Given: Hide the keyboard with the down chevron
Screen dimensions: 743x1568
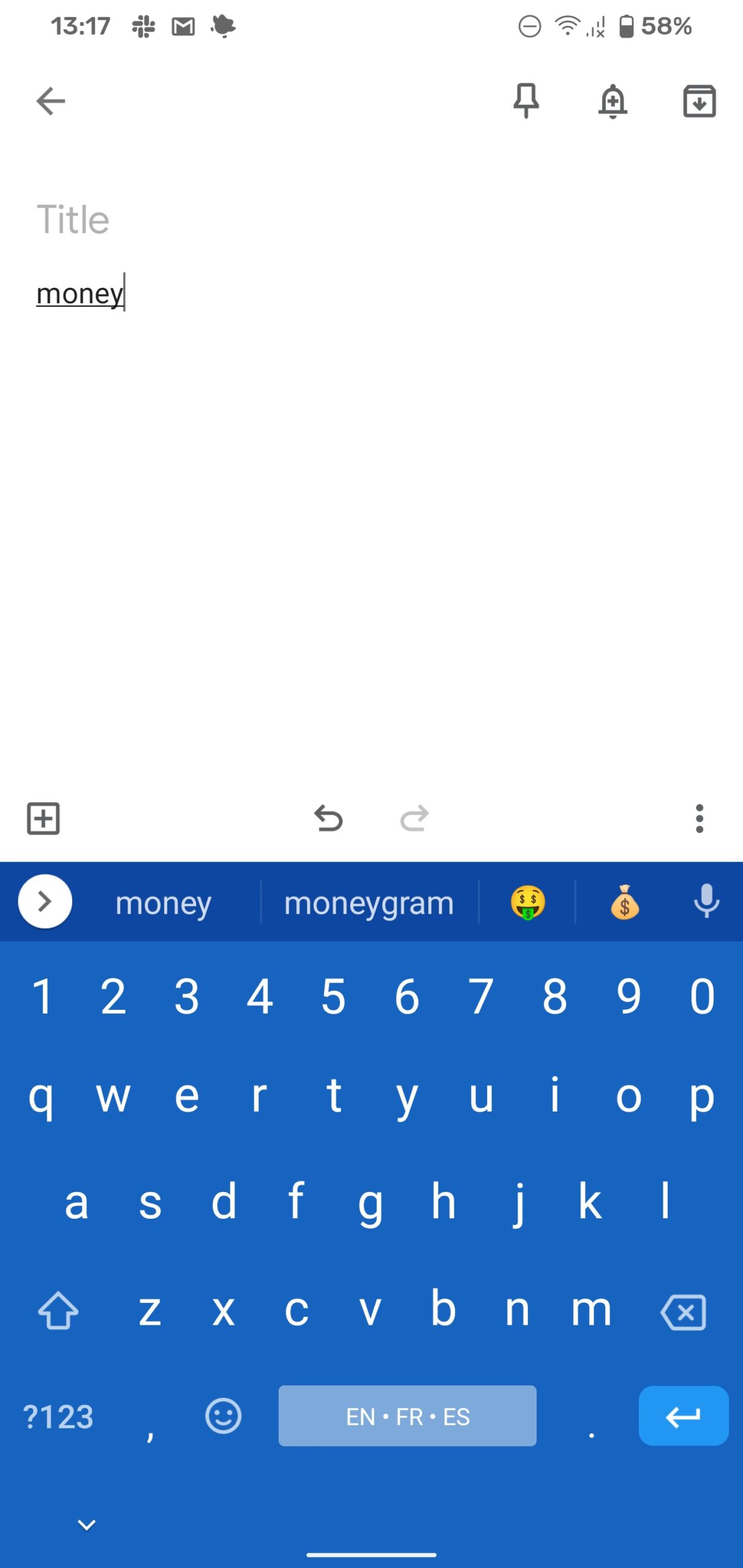Looking at the screenshot, I should [87, 1525].
